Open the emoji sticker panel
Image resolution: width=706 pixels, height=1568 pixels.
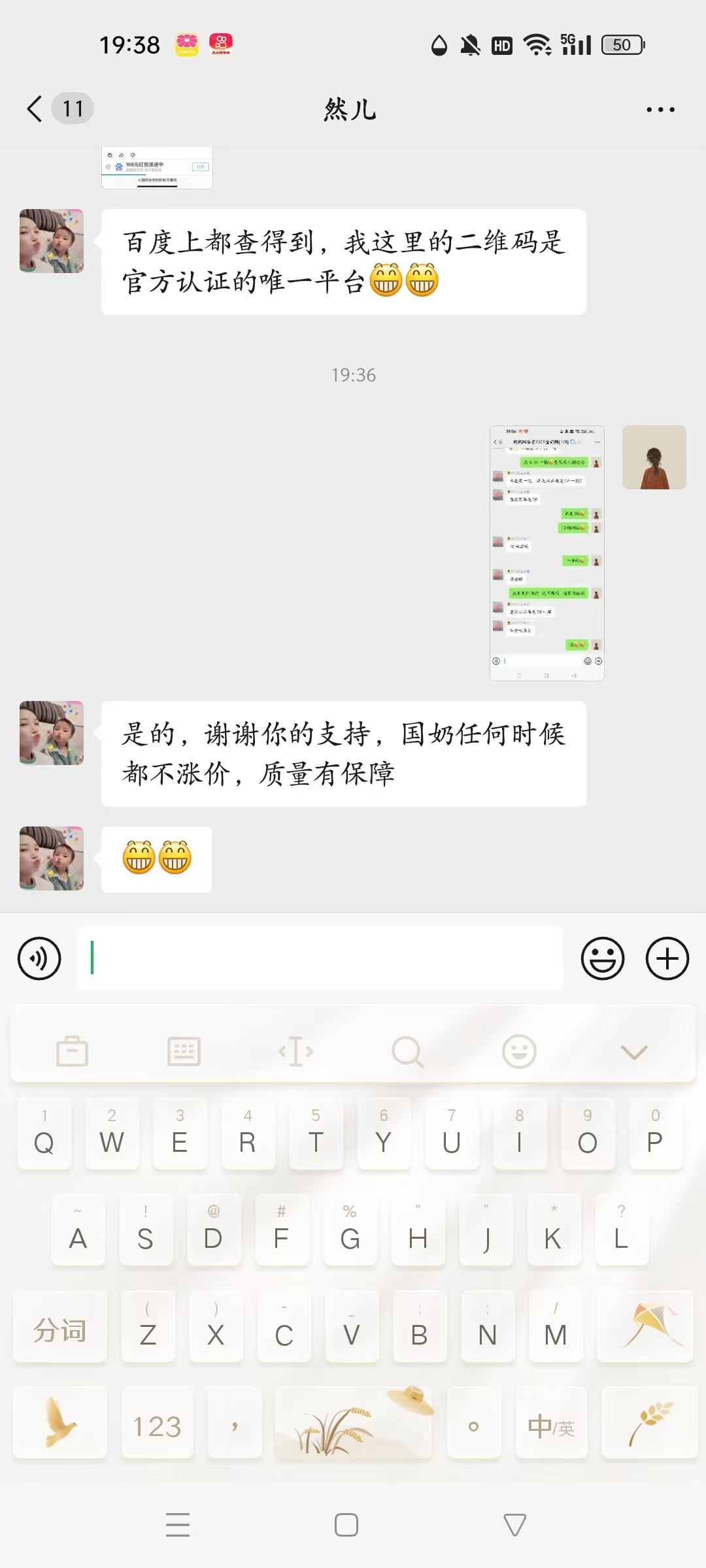(602, 959)
